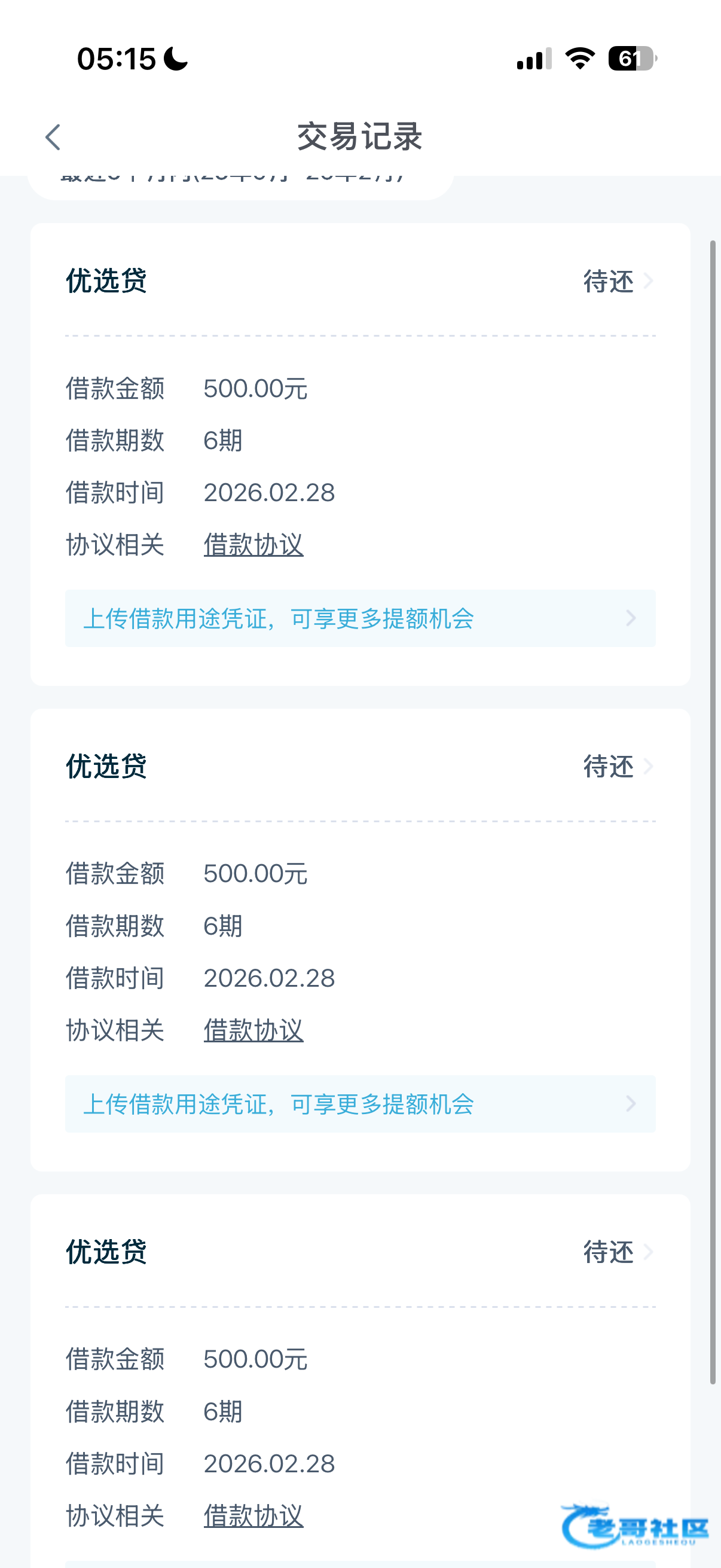Open the 待还 status of the third 优选贷 card
Screen dimensions: 721x1568
[x=618, y=1252]
